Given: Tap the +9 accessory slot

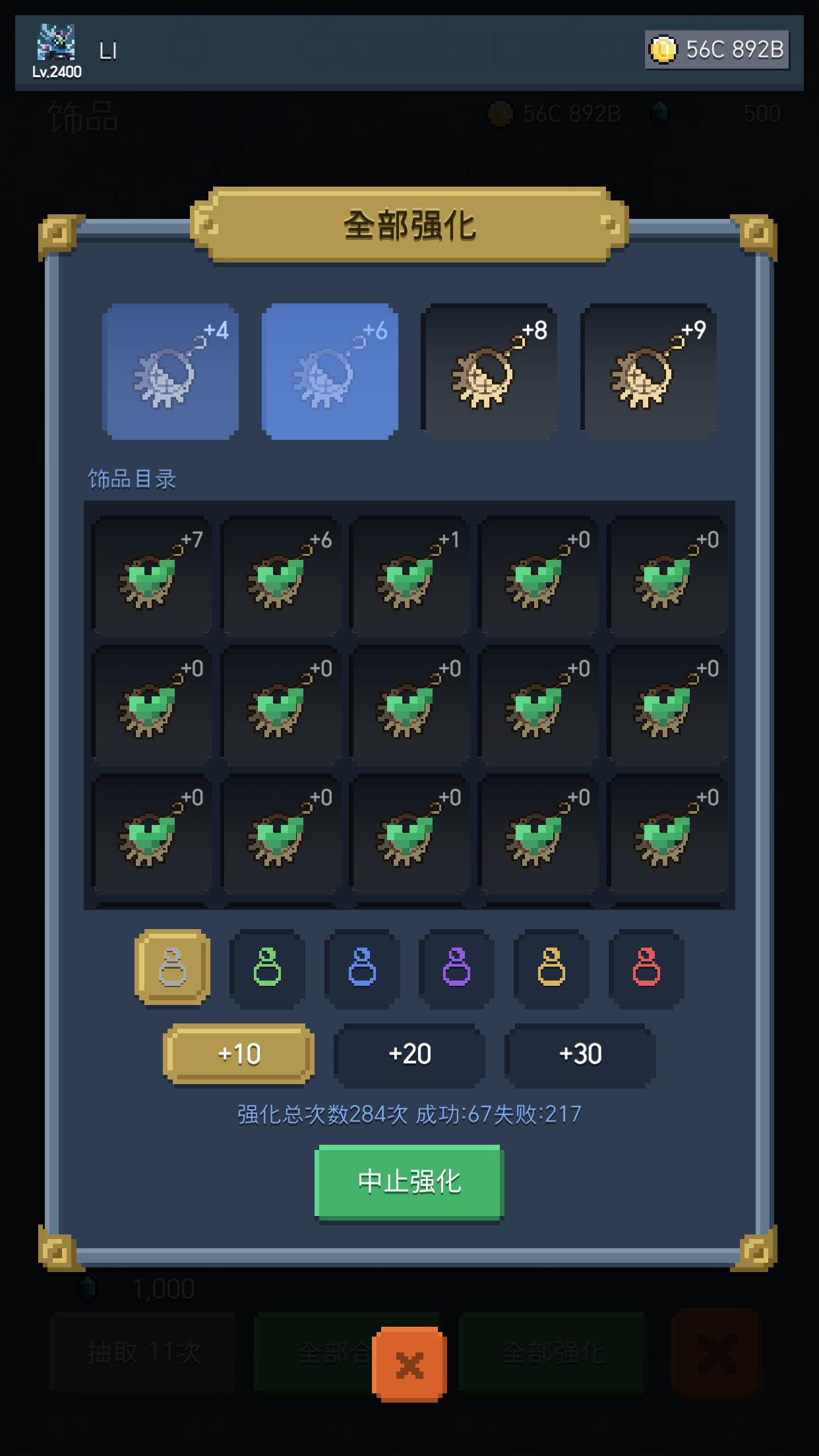Looking at the screenshot, I should click(x=648, y=371).
